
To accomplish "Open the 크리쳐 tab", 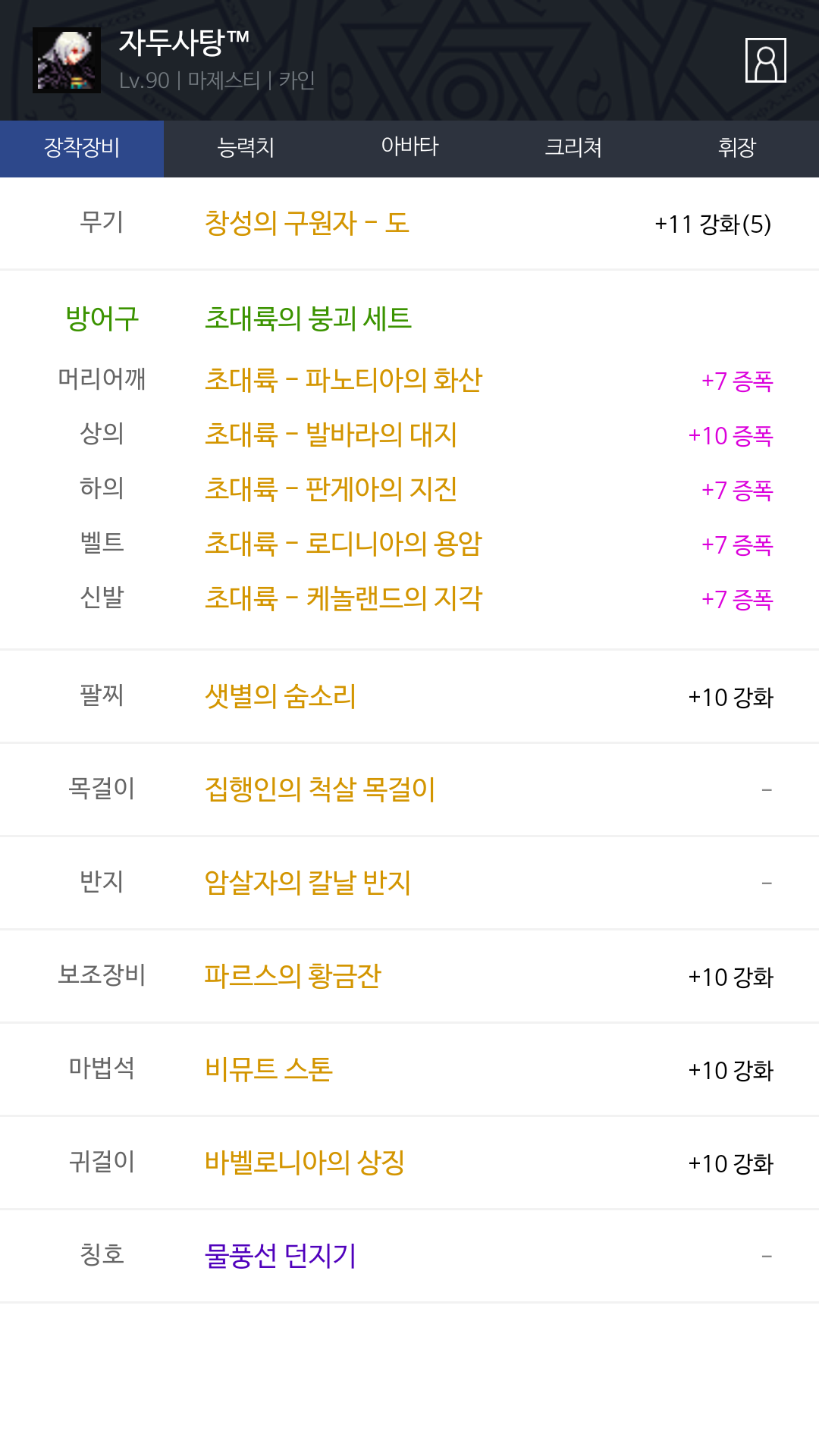I will tap(573, 149).
